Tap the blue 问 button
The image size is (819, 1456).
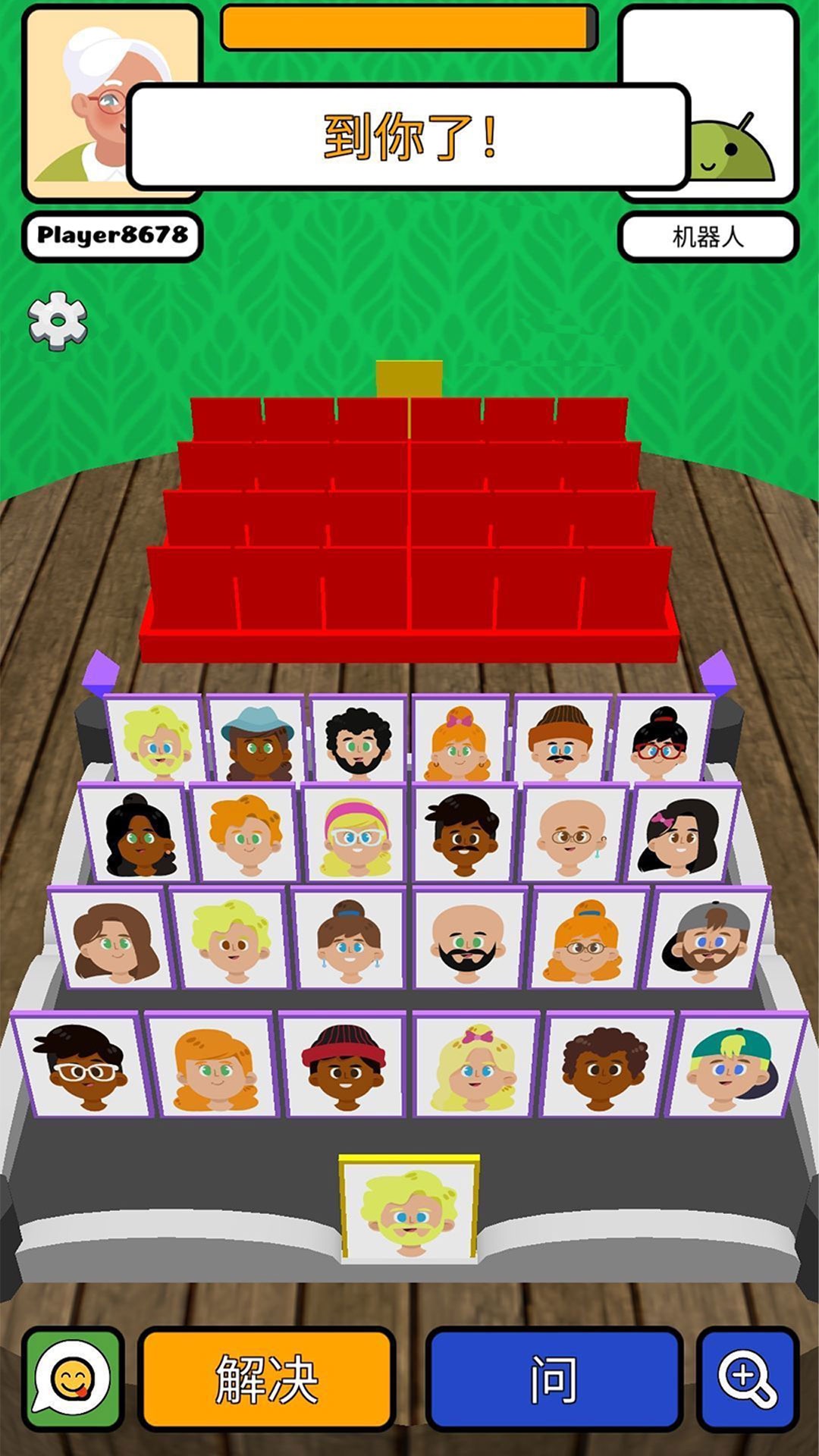pos(554,1378)
